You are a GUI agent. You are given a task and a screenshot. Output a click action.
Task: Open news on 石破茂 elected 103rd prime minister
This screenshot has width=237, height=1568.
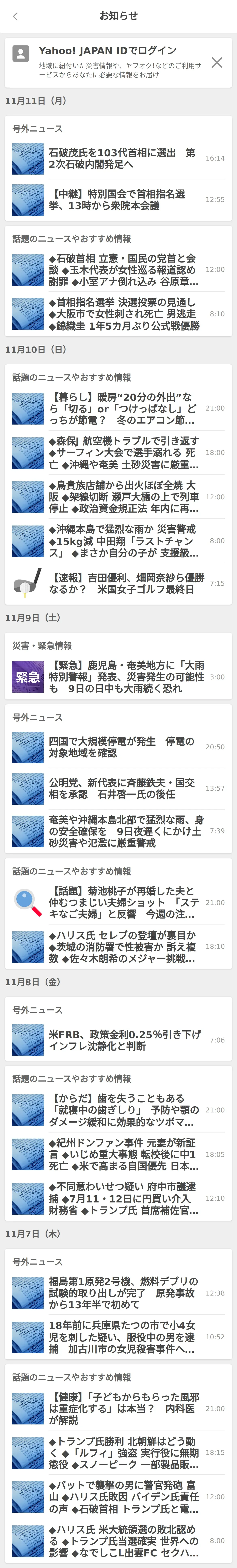[122, 158]
